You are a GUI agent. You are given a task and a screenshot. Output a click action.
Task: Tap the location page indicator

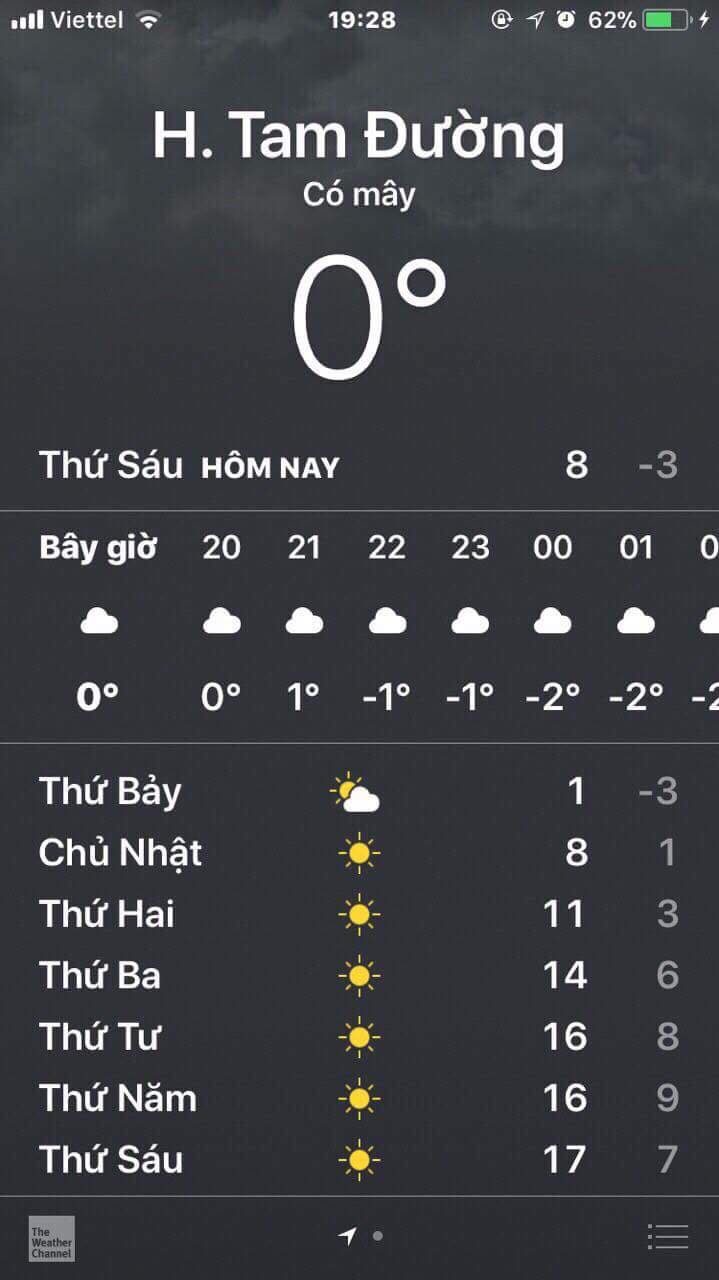(348, 1236)
